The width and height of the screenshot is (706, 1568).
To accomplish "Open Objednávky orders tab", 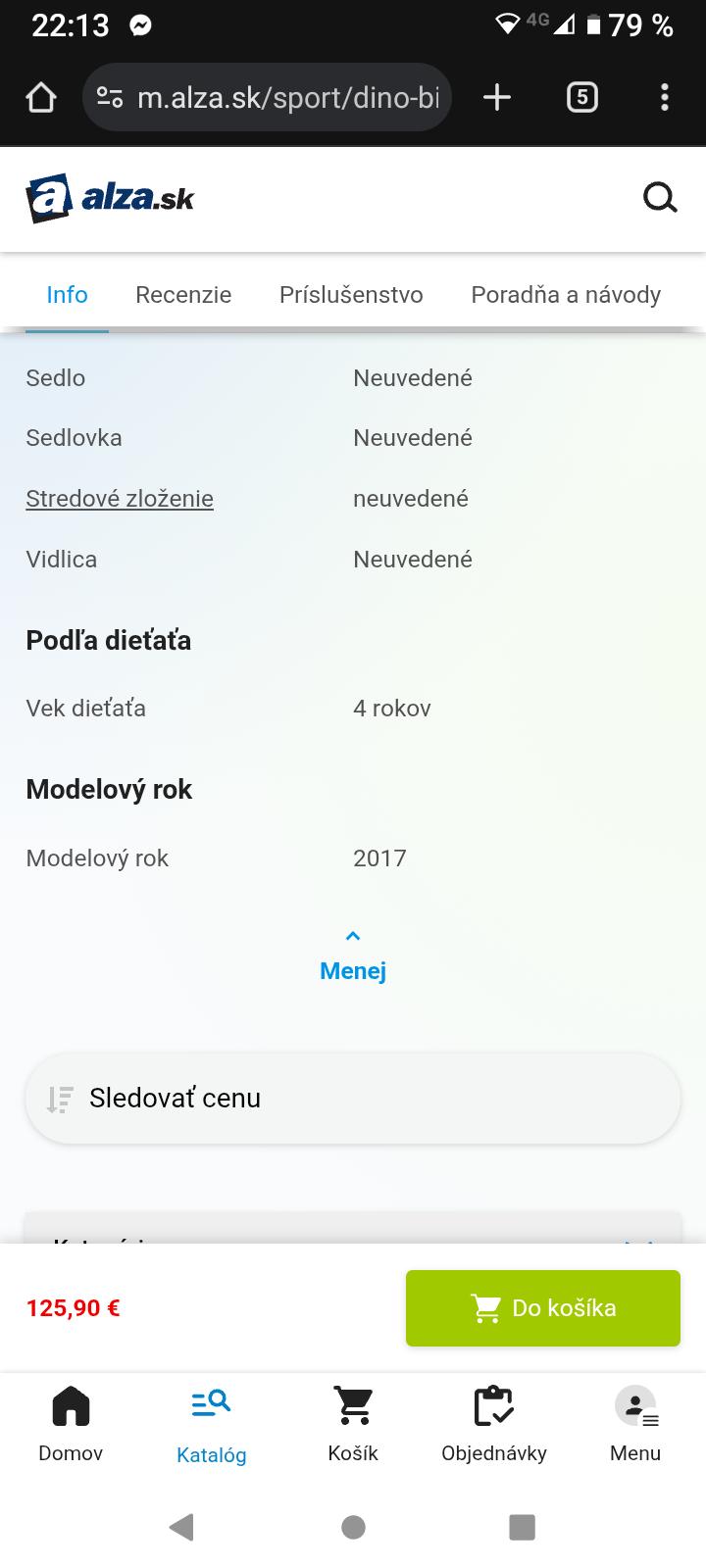I will 494,1424.
